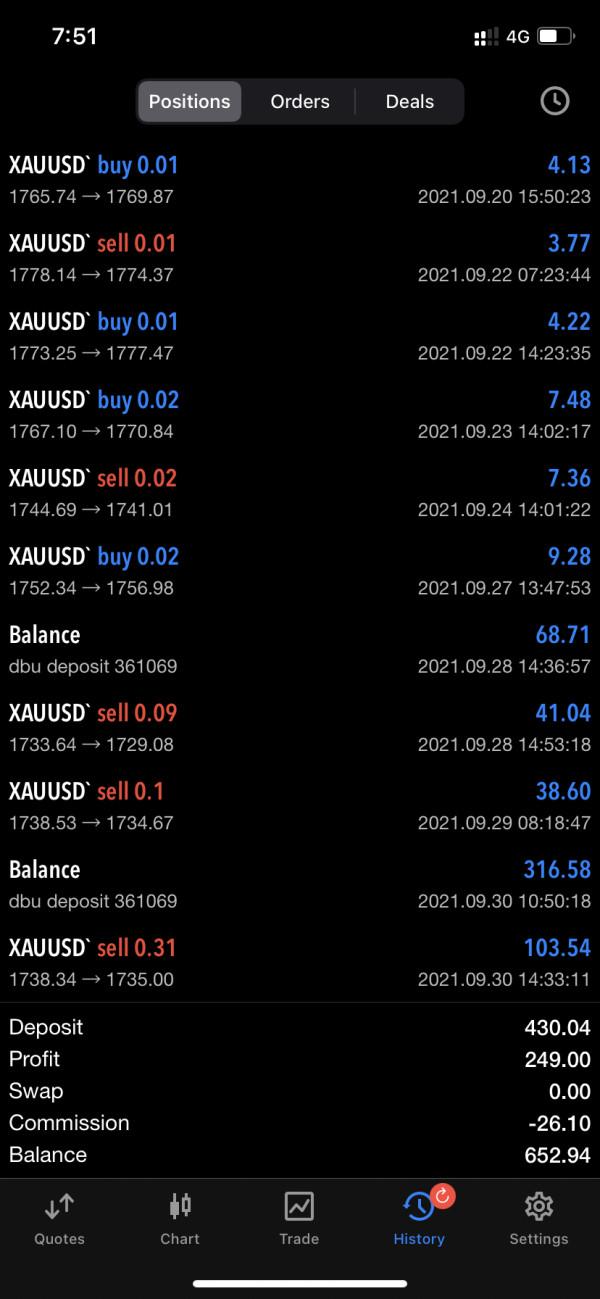Expand the XAUUSD buy position with 9.28 profit
Image resolution: width=600 pixels, height=1299 pixels.
pyautogui.click(x=300, y=570)
